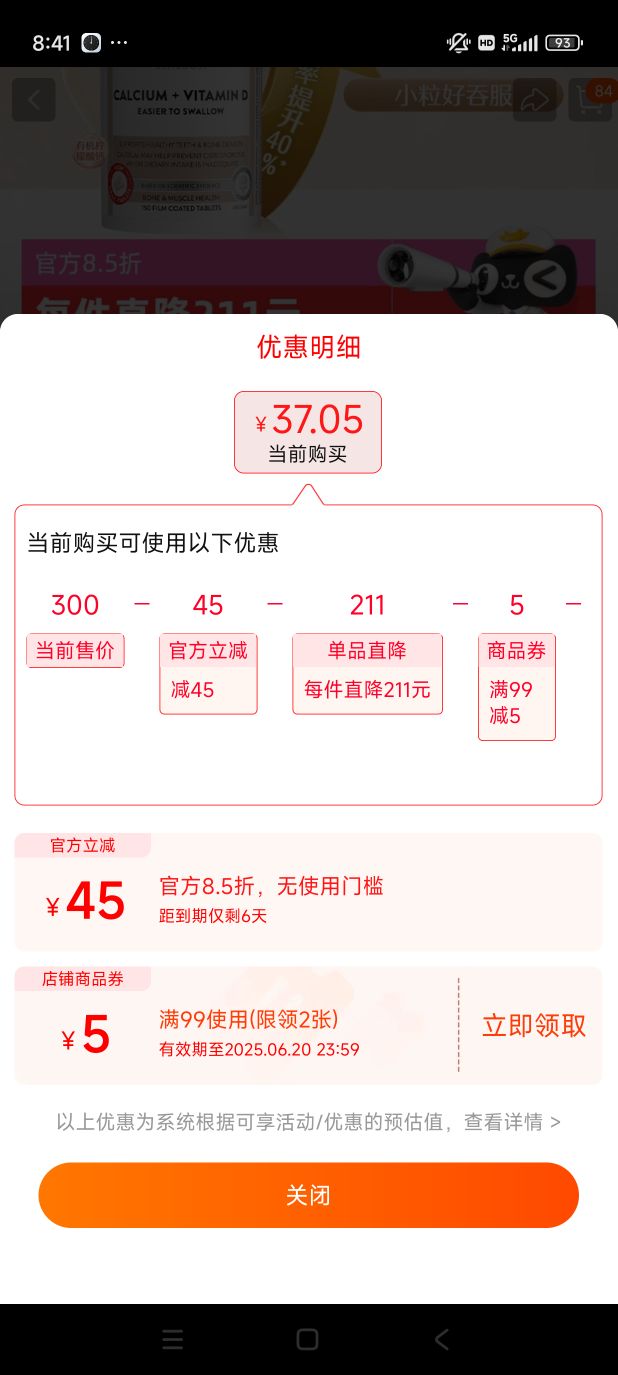Open the shopping cart
The height and width of the screenshot is (1375, 618).
click(590, 100)
